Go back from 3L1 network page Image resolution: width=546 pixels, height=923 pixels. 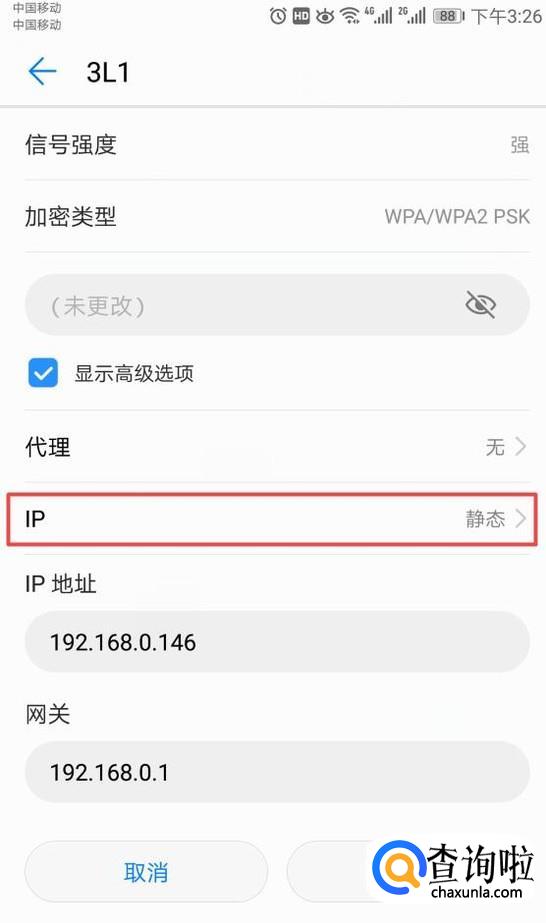point(42,72)
